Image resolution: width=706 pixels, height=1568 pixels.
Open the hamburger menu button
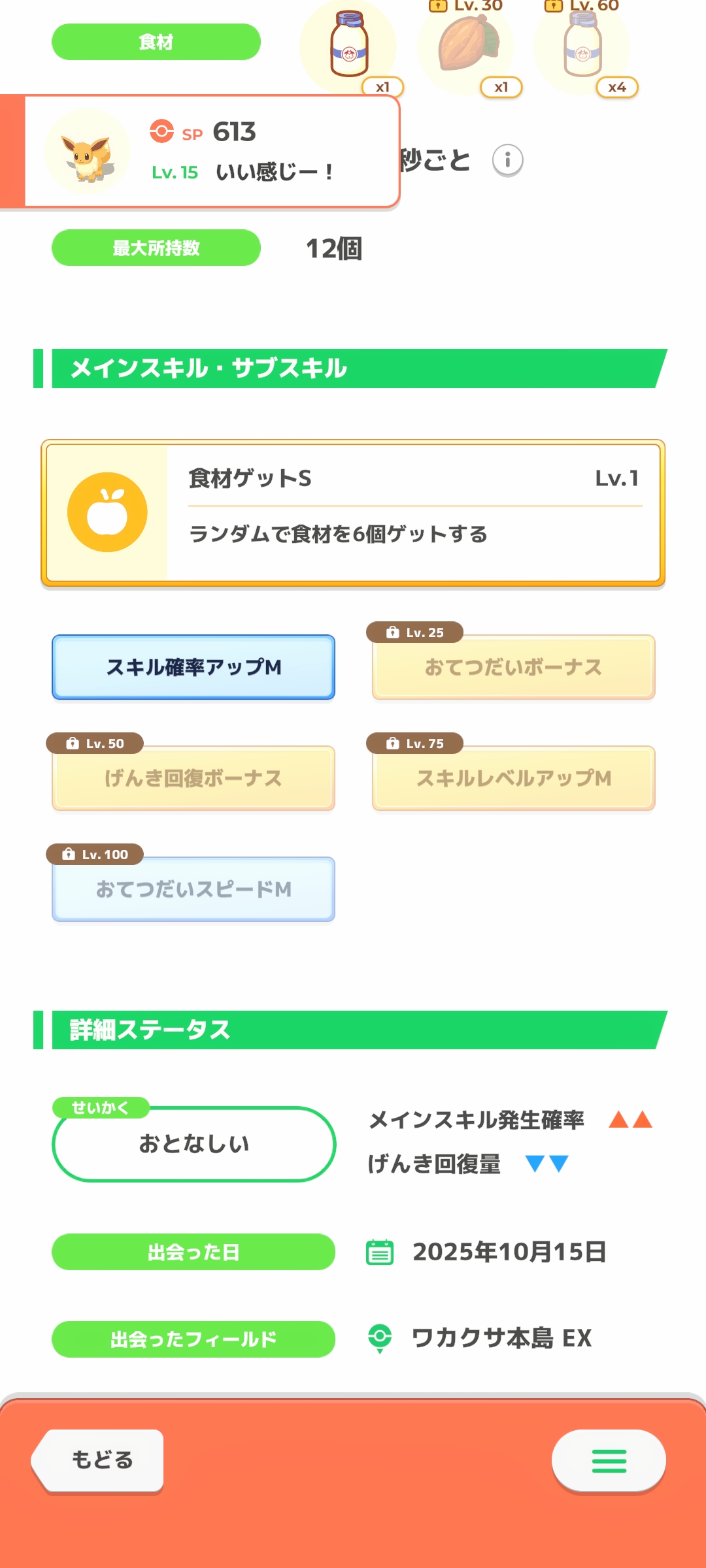pos(609,1461)
